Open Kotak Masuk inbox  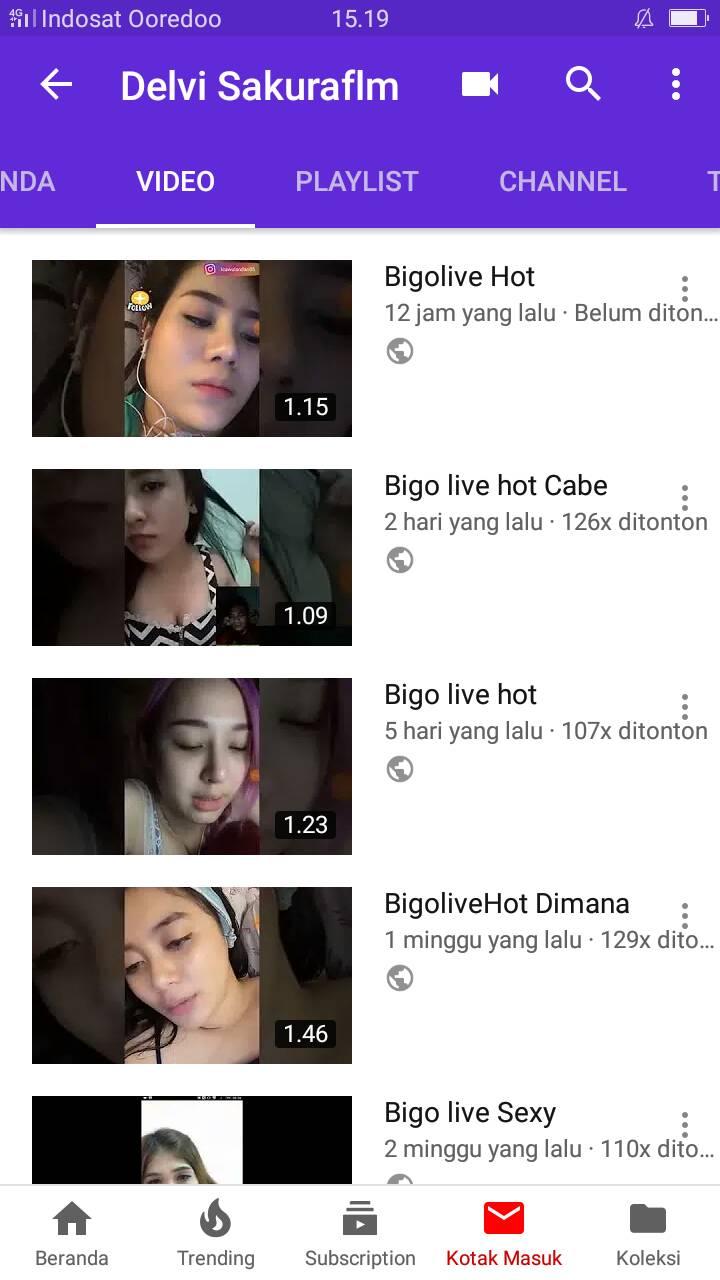click(504, 1234)
